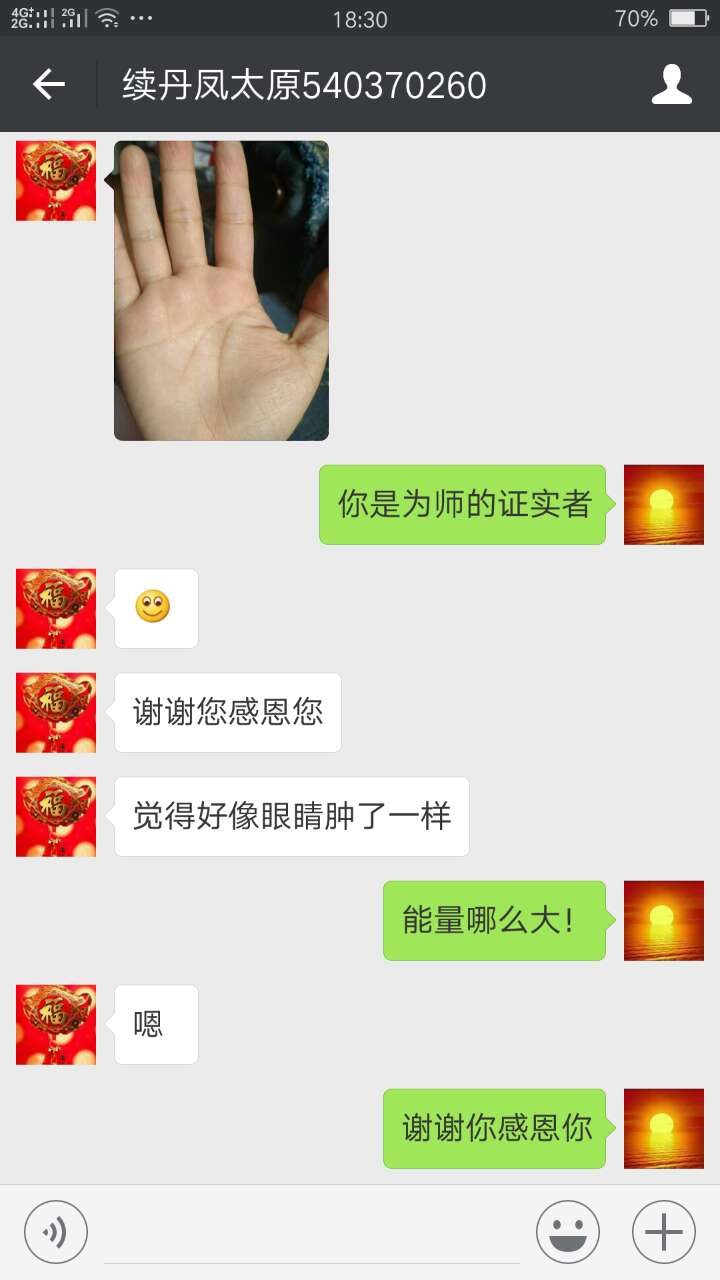Switch to voice message input
This screenshot has height=1280, width=720.
[56, 1231]
